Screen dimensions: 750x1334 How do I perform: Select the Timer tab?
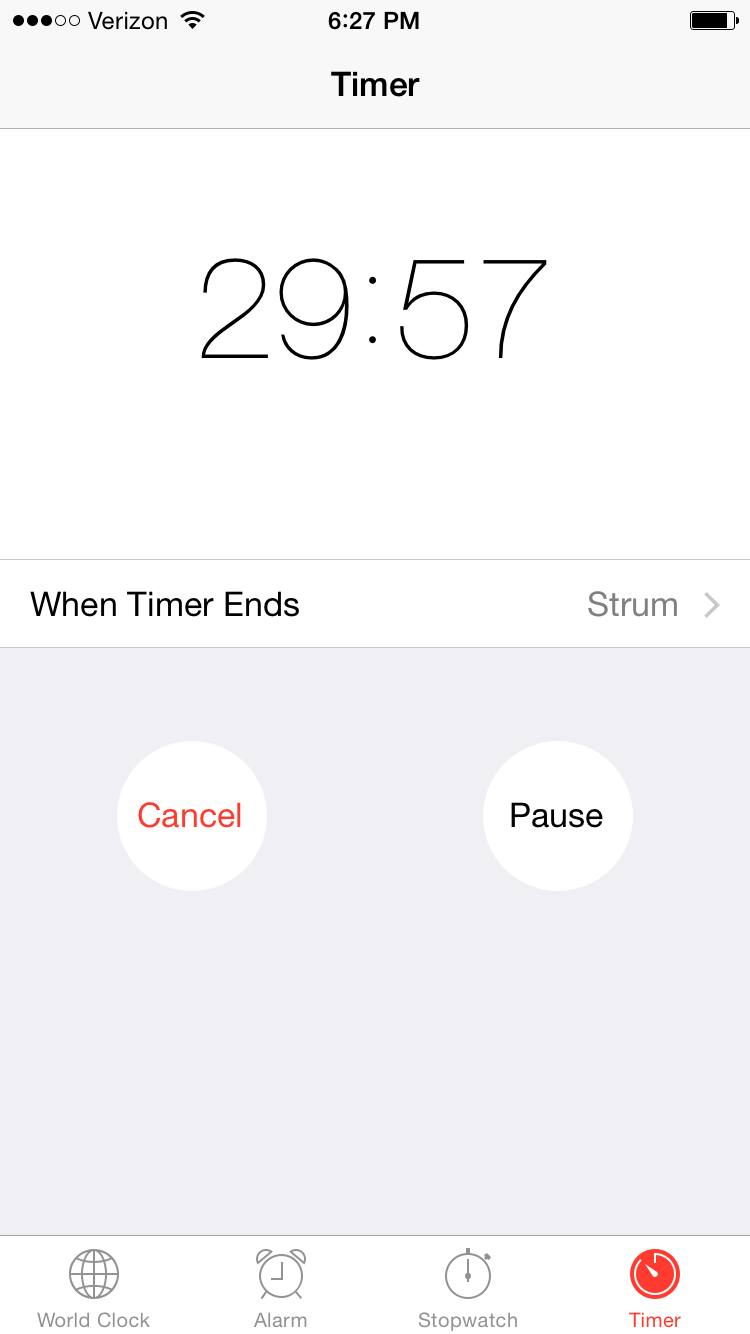655,1288
